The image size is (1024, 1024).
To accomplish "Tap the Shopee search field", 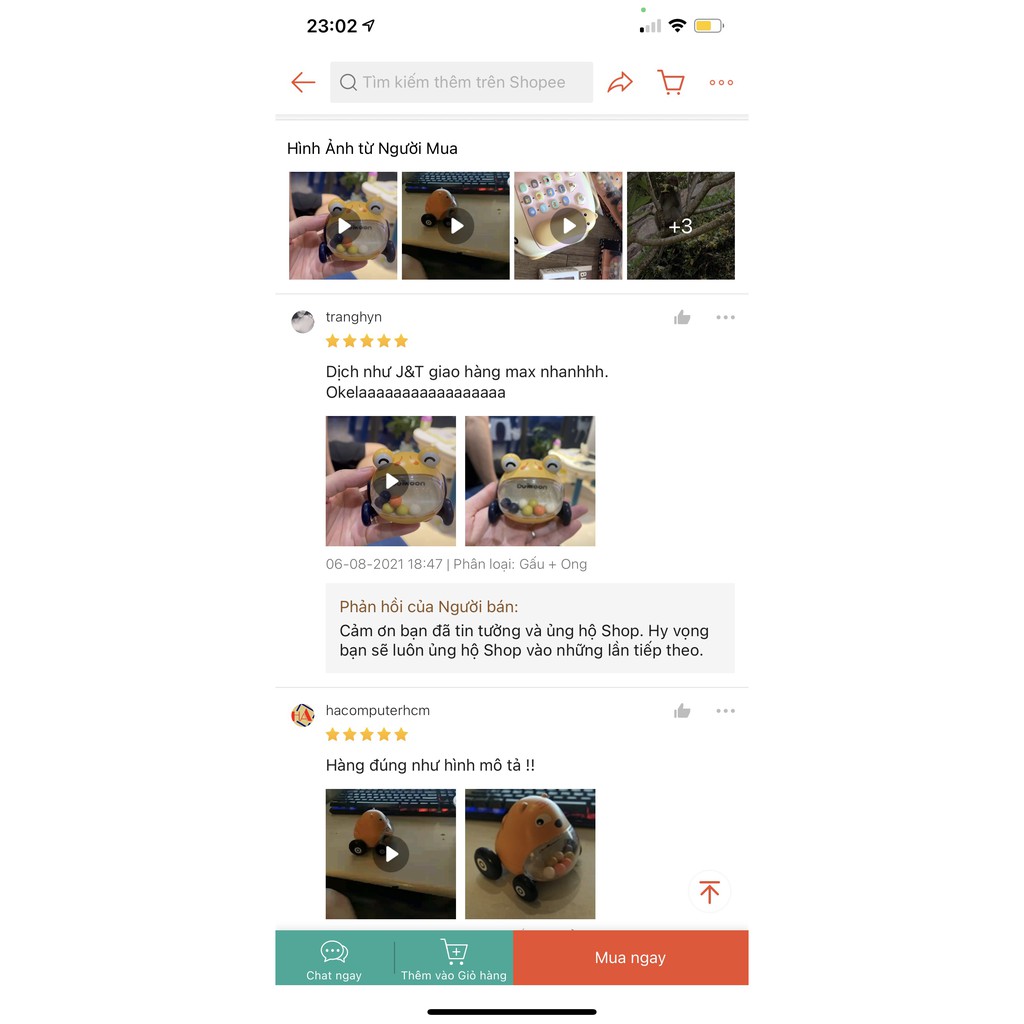I will 461,82.
